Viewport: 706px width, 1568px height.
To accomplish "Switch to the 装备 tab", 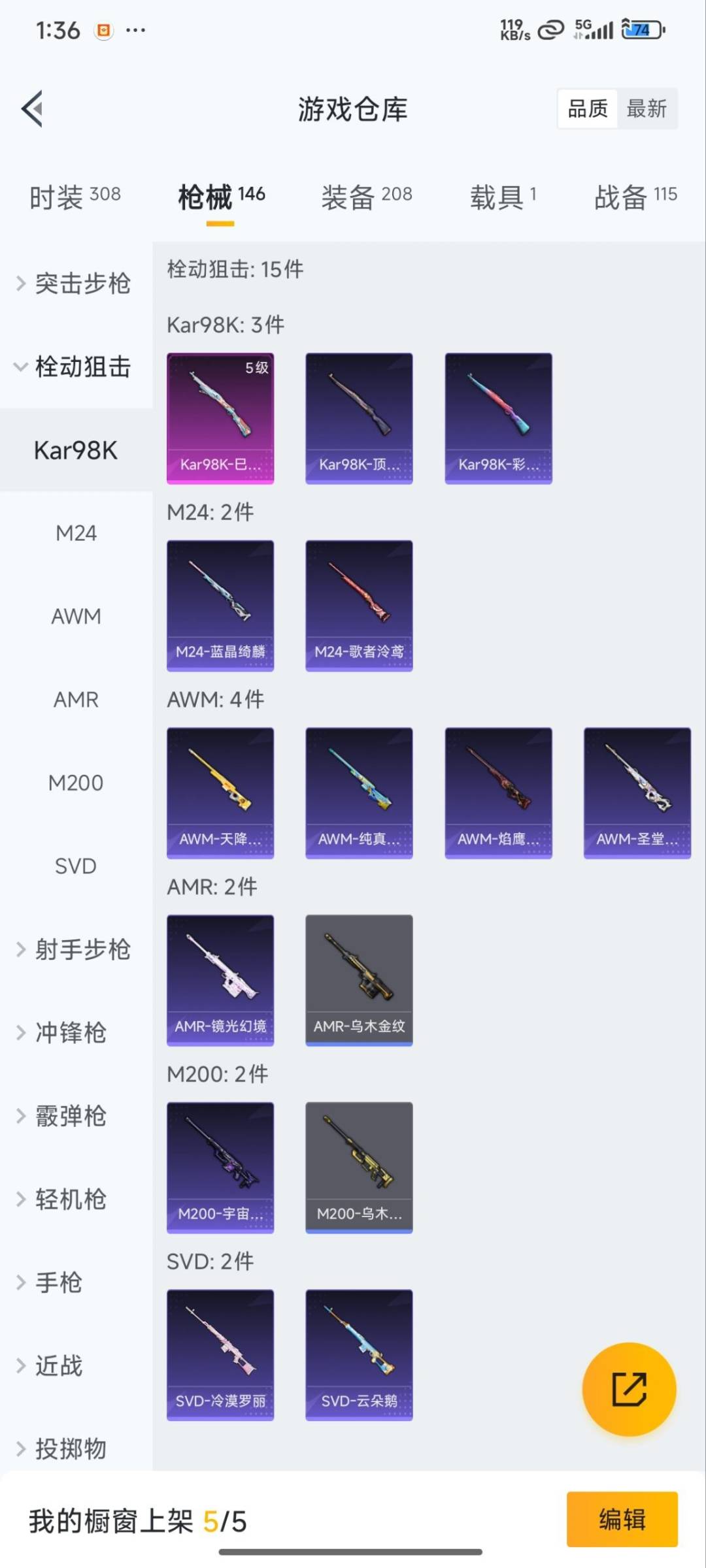I will (366, 196).
